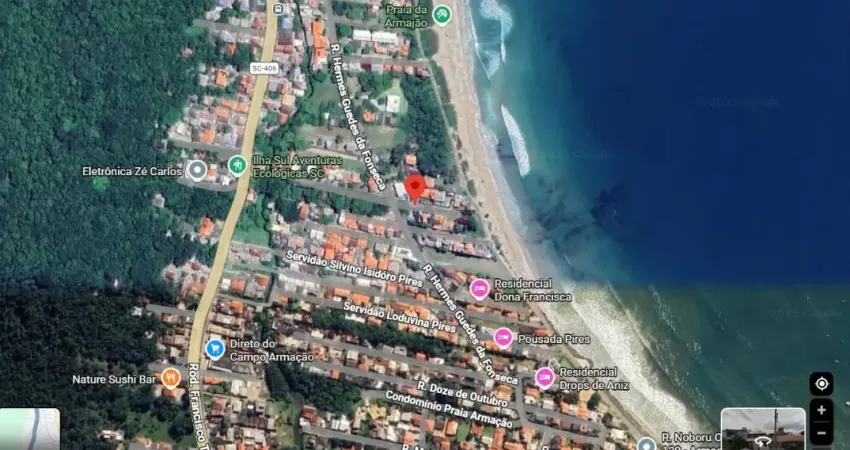850x450 pixels.
Task: Open Ilha Sul Aventuras Ecológicas SC marker
Action: click(237, 165)
